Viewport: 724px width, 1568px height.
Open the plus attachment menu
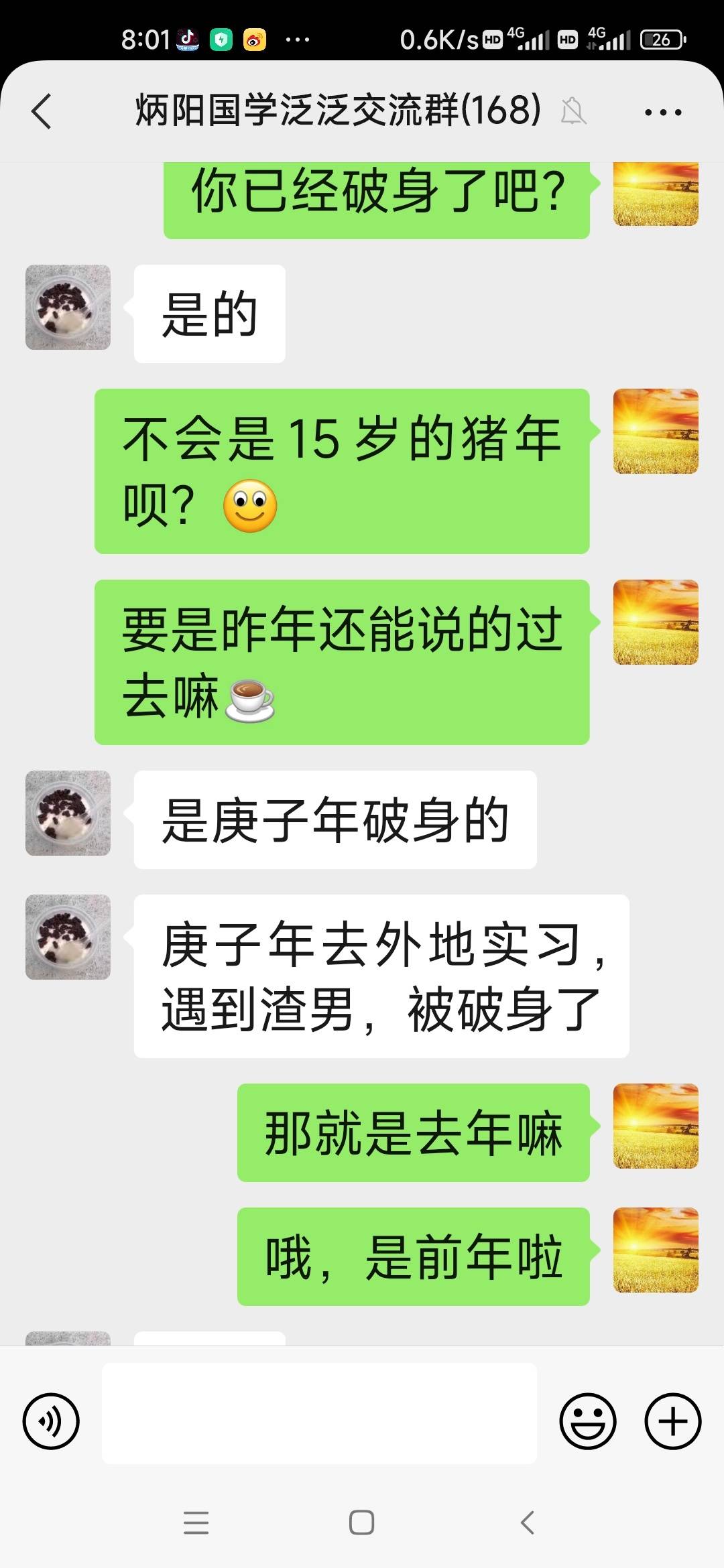672,1421
